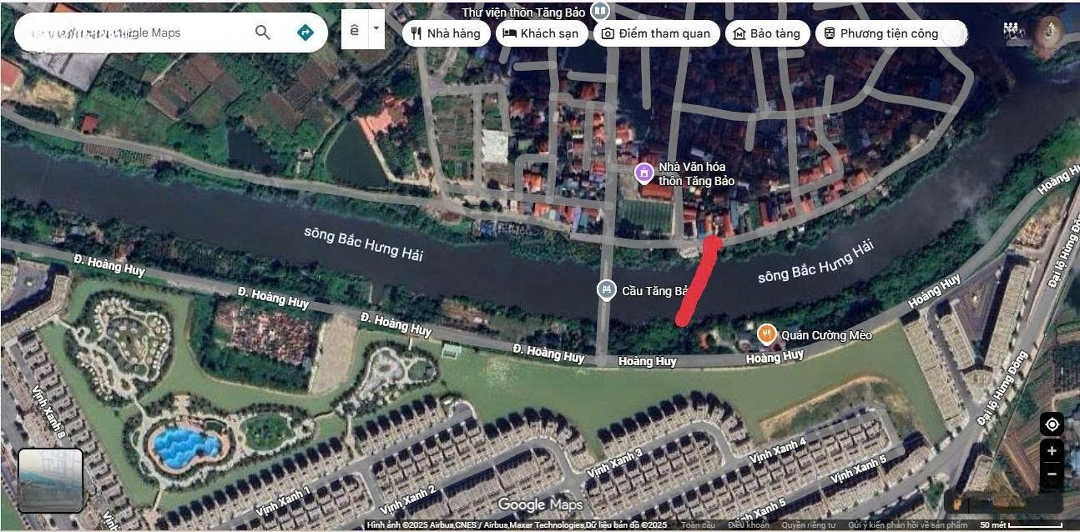Screen dimensions: 1080x532
Task: Center map on my current location
Action: coord(1051,424)
